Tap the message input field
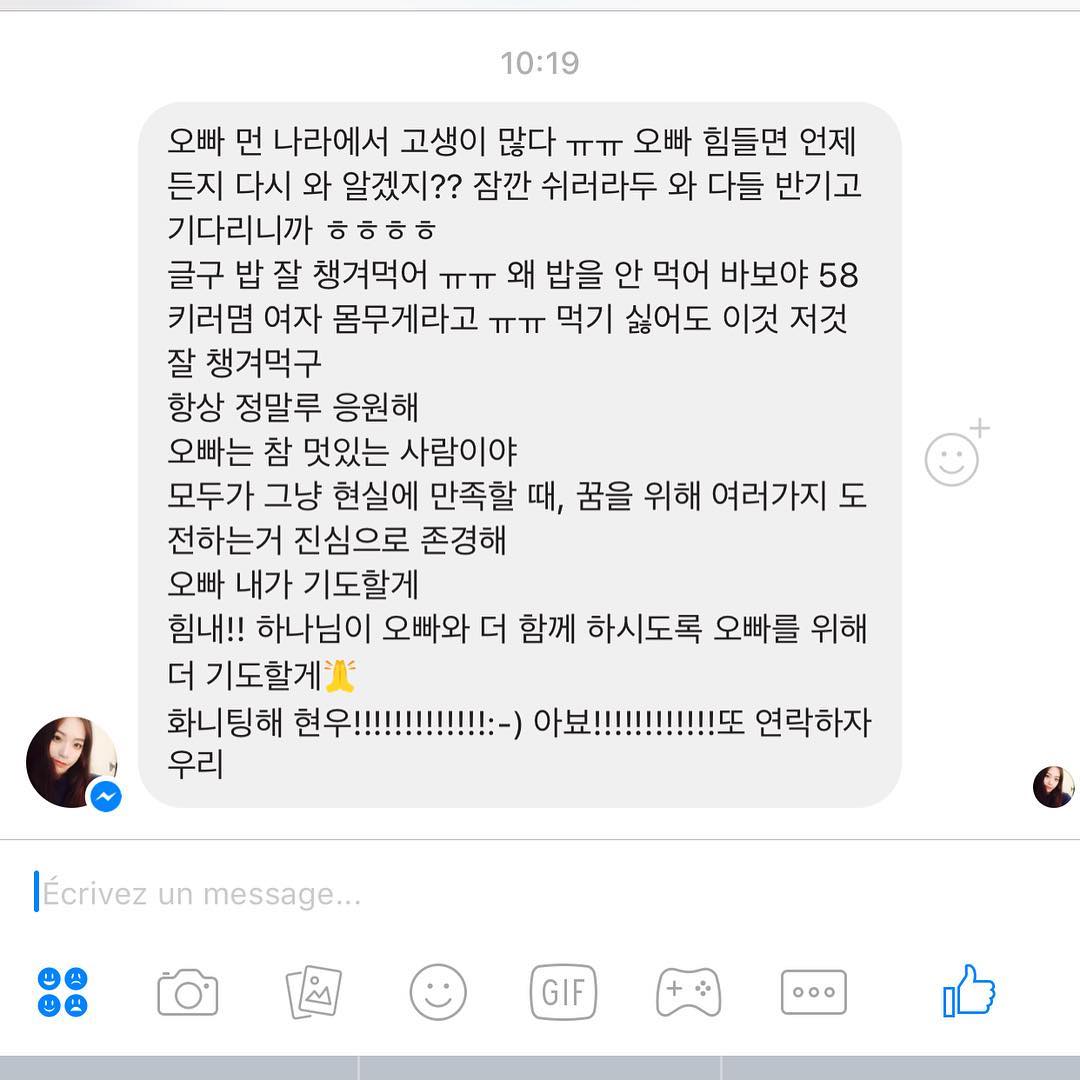The image size is (1080, 1080). point(400,893)
